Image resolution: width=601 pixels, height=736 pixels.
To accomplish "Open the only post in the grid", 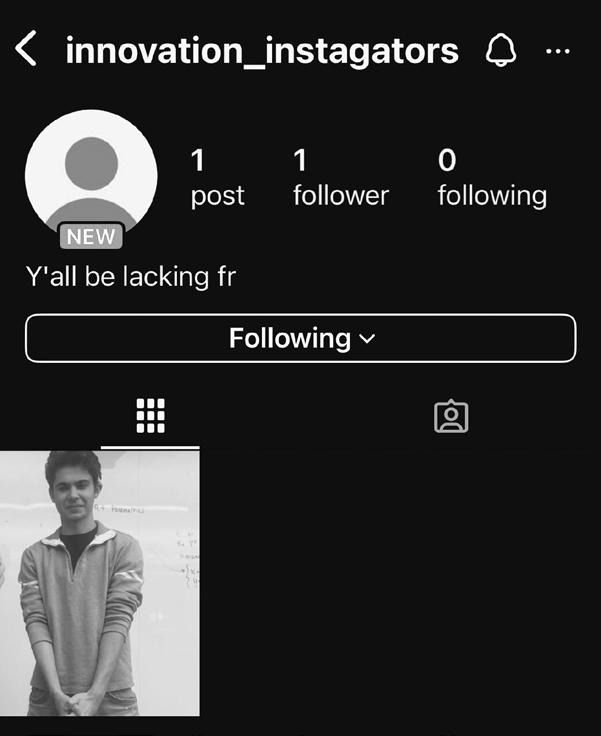I will 99,583.
